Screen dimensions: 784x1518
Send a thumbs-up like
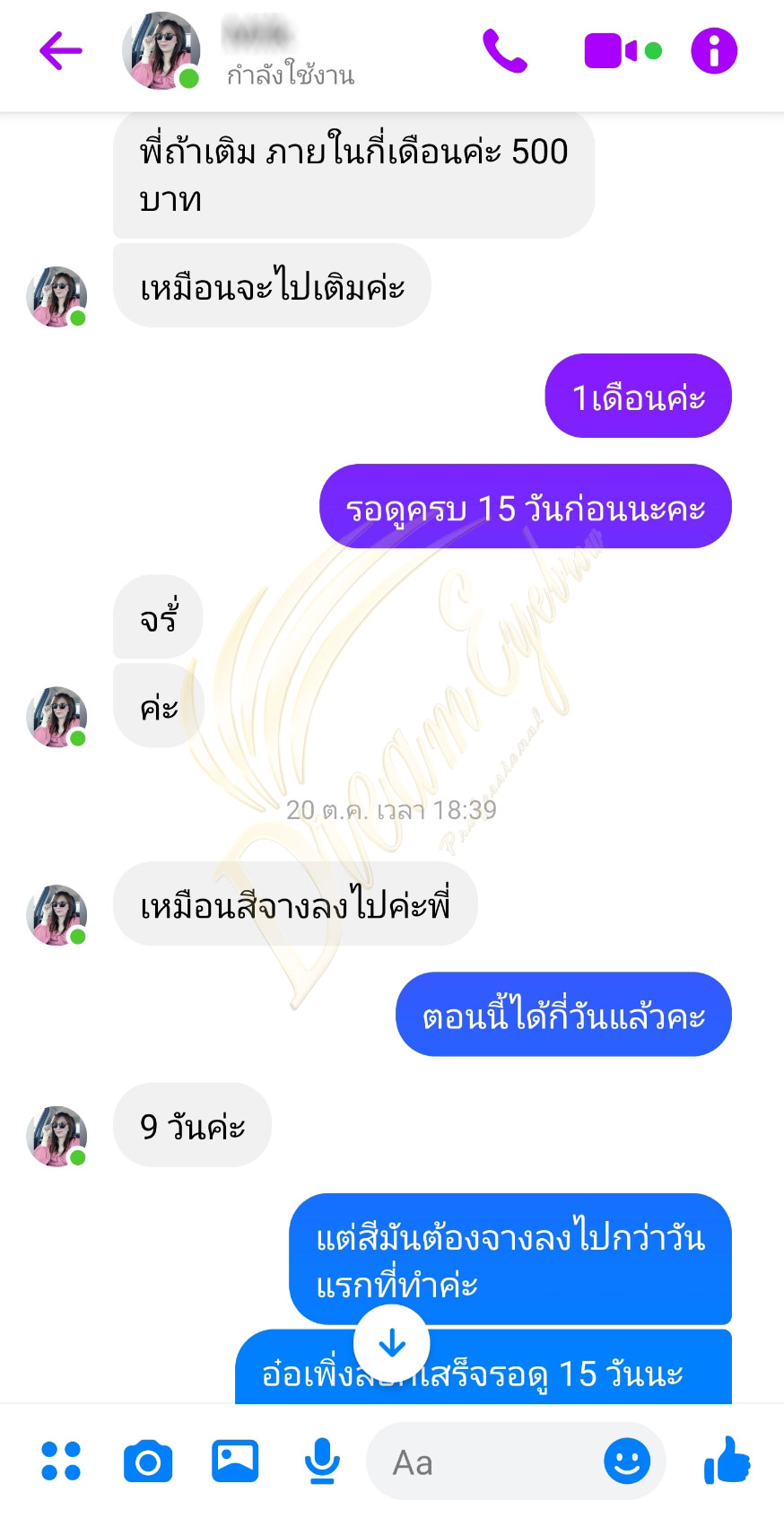[x=727, y=1460]
